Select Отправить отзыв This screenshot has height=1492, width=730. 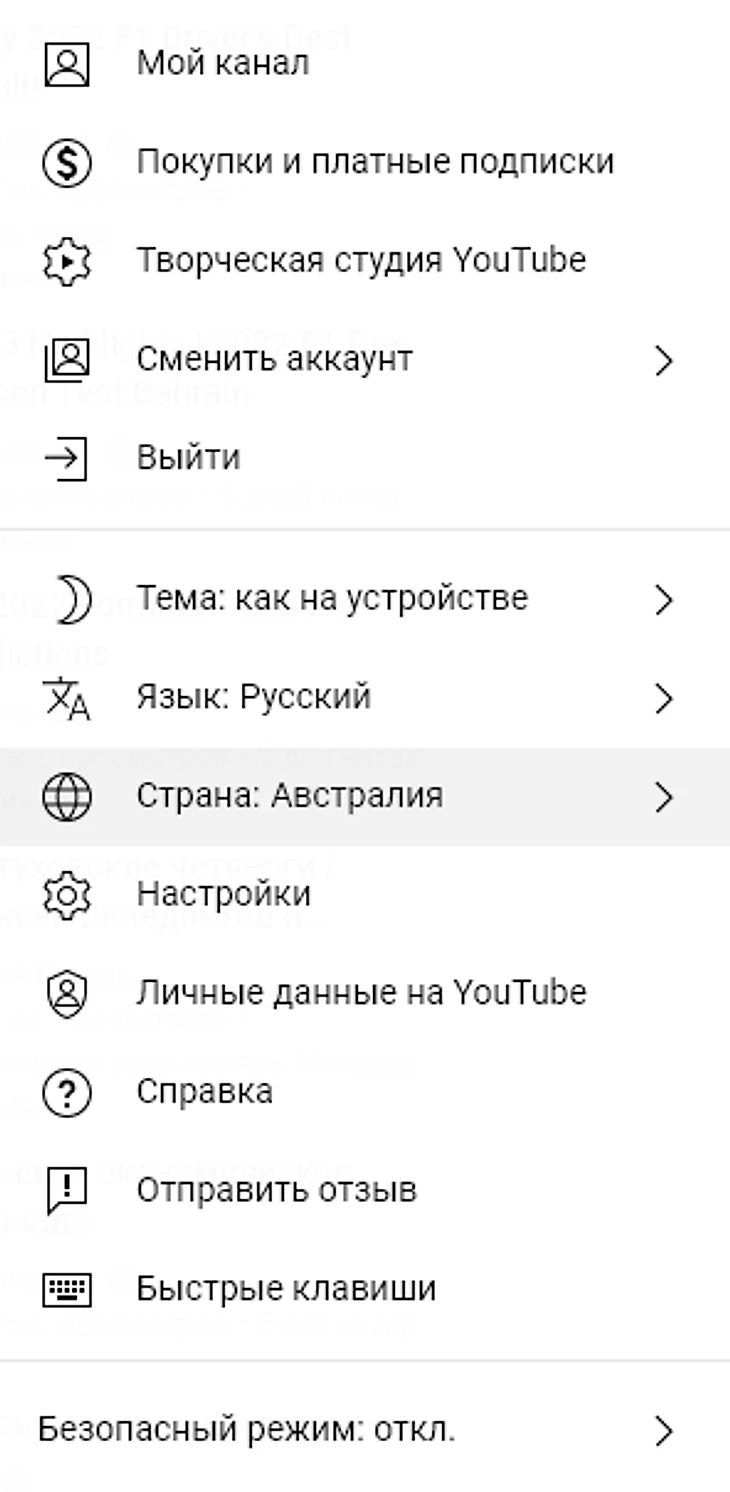coord(276,1190)
